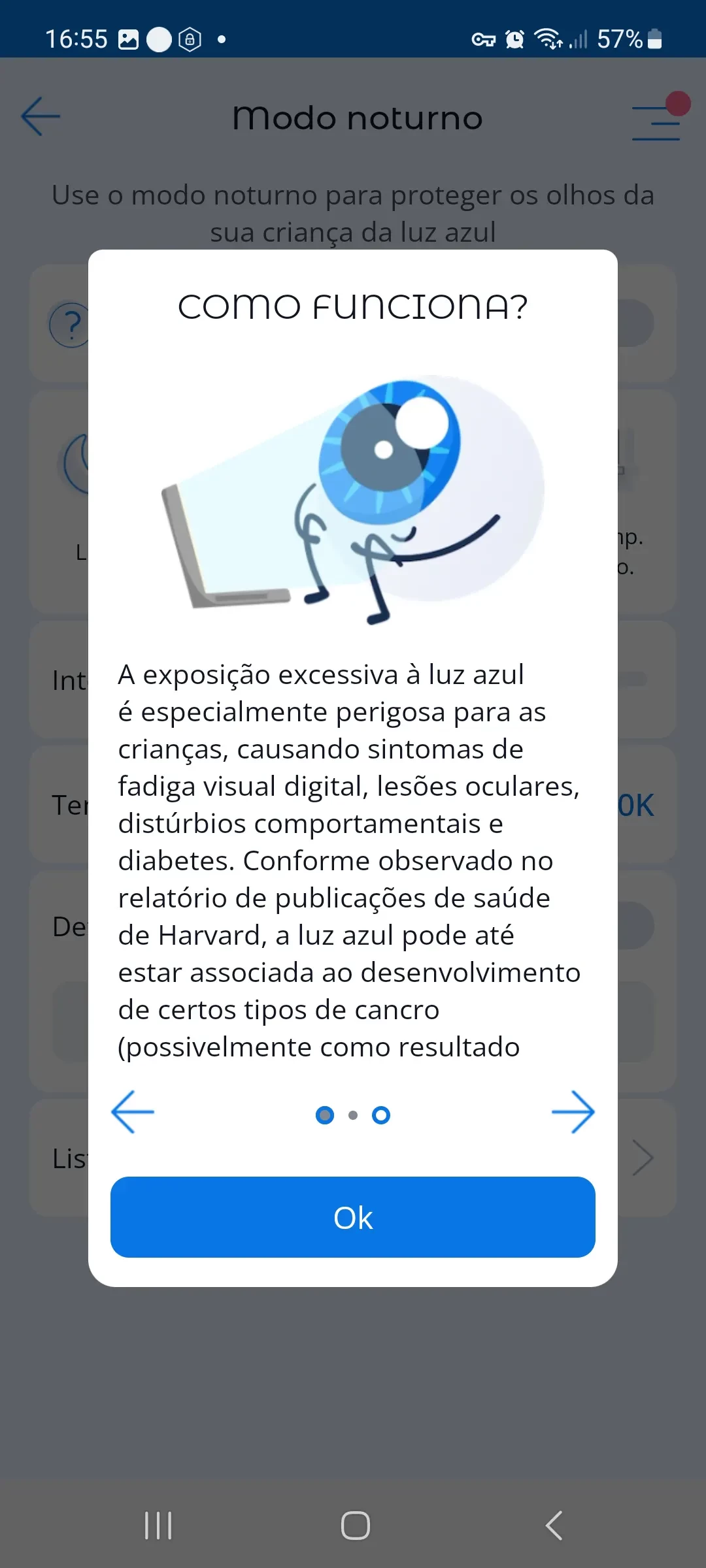Confirm the dialog with the Ok button
Image resolution: width=706 pixels, height=1568 pixels.
point(353,1217)
